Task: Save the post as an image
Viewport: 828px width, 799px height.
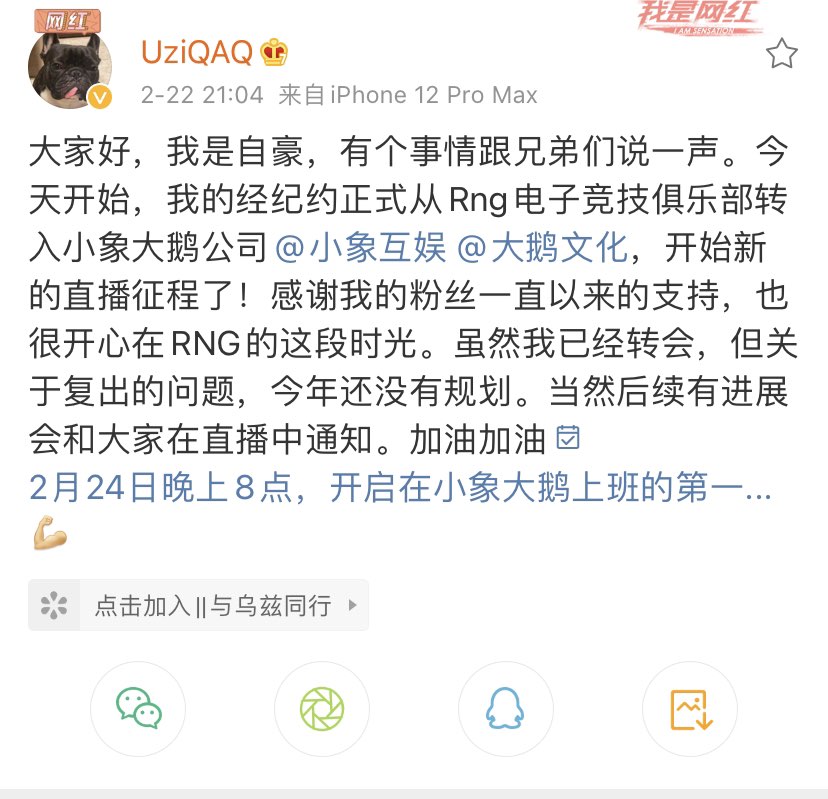Action: pyautogui.click(x=690, y=709)
